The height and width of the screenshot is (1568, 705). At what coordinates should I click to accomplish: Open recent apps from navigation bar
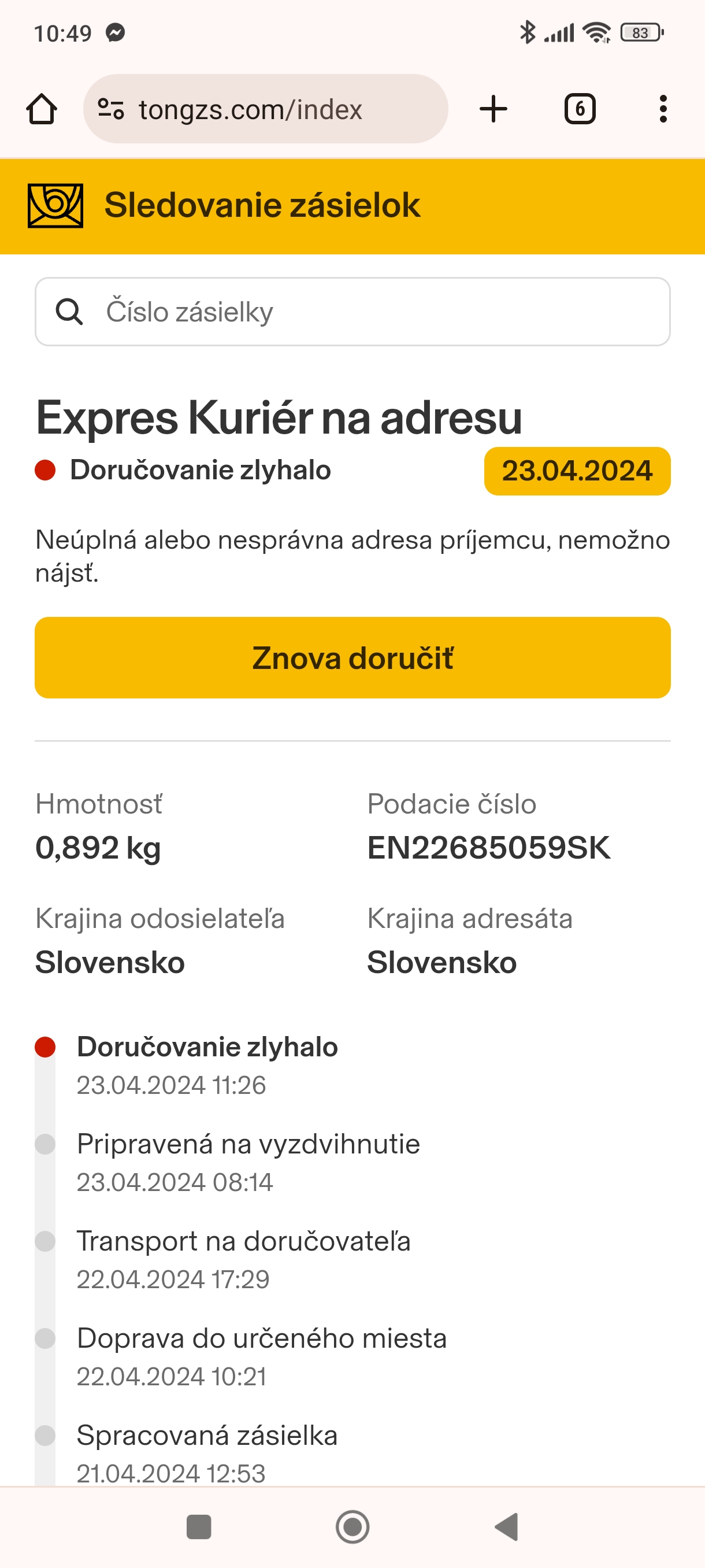(198, 1526)
